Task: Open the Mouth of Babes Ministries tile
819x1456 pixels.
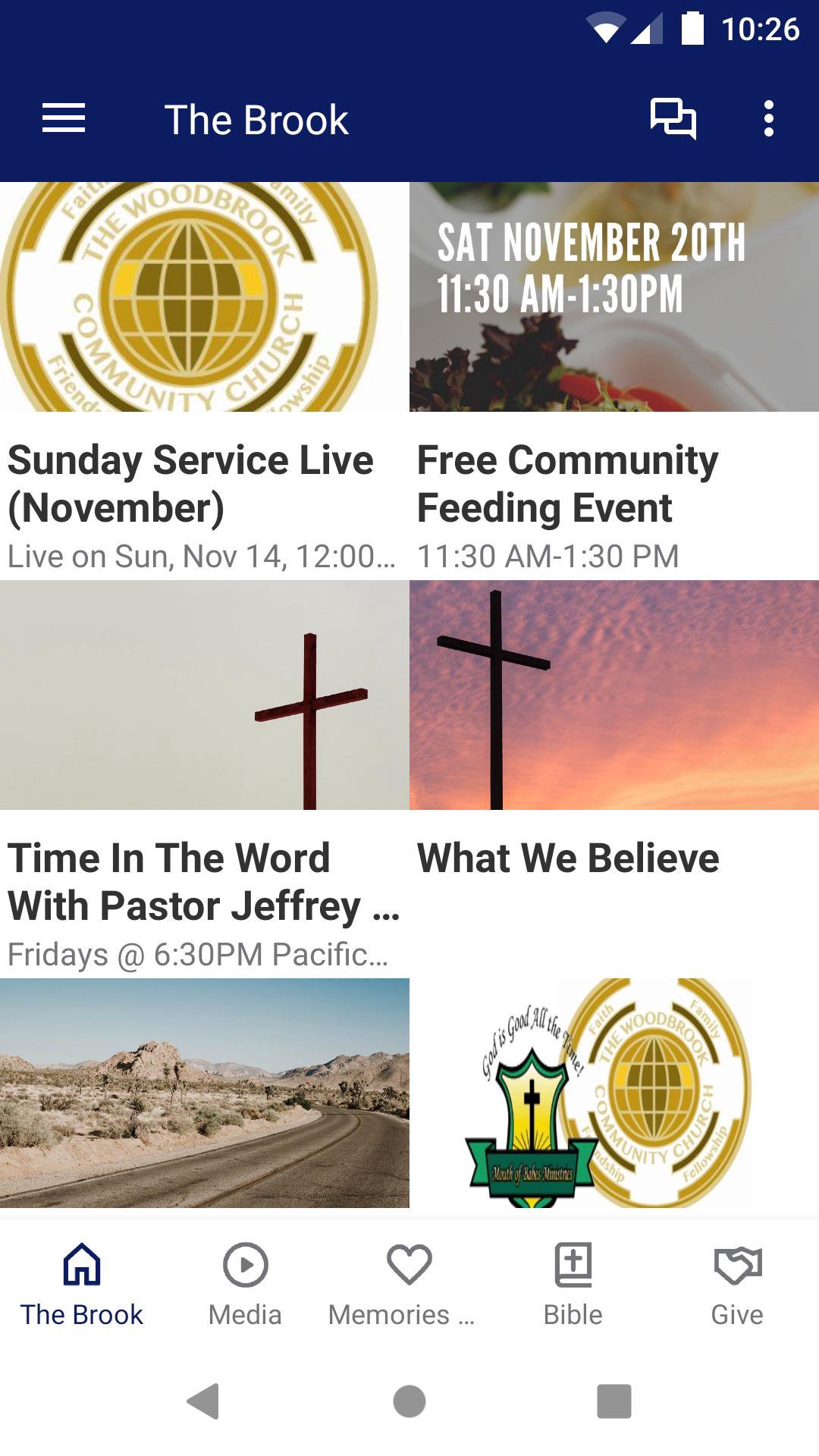Action: [x=614, y=1092]
